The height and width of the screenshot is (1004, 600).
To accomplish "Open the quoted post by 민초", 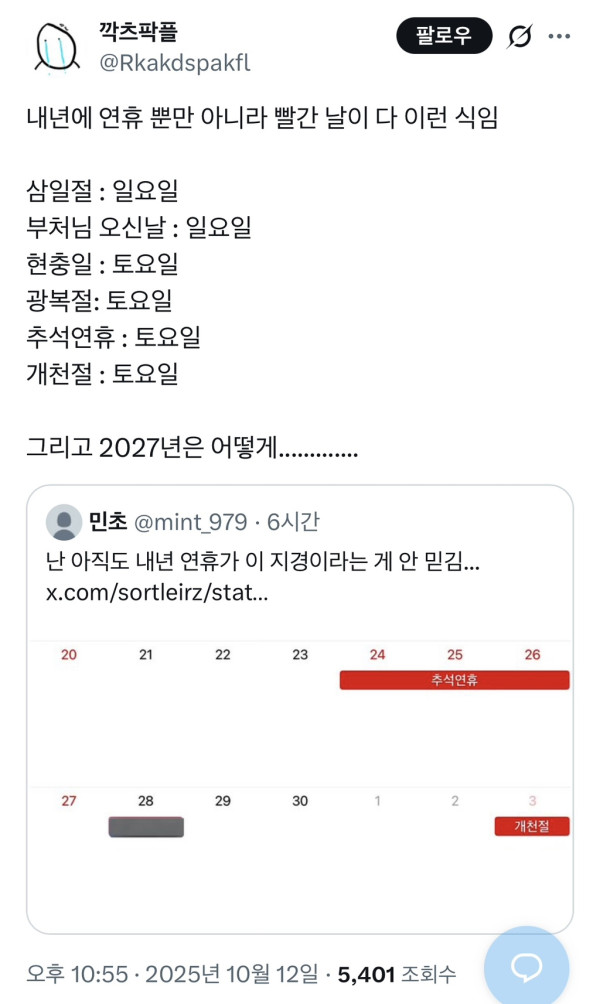I will pos(300,560).
